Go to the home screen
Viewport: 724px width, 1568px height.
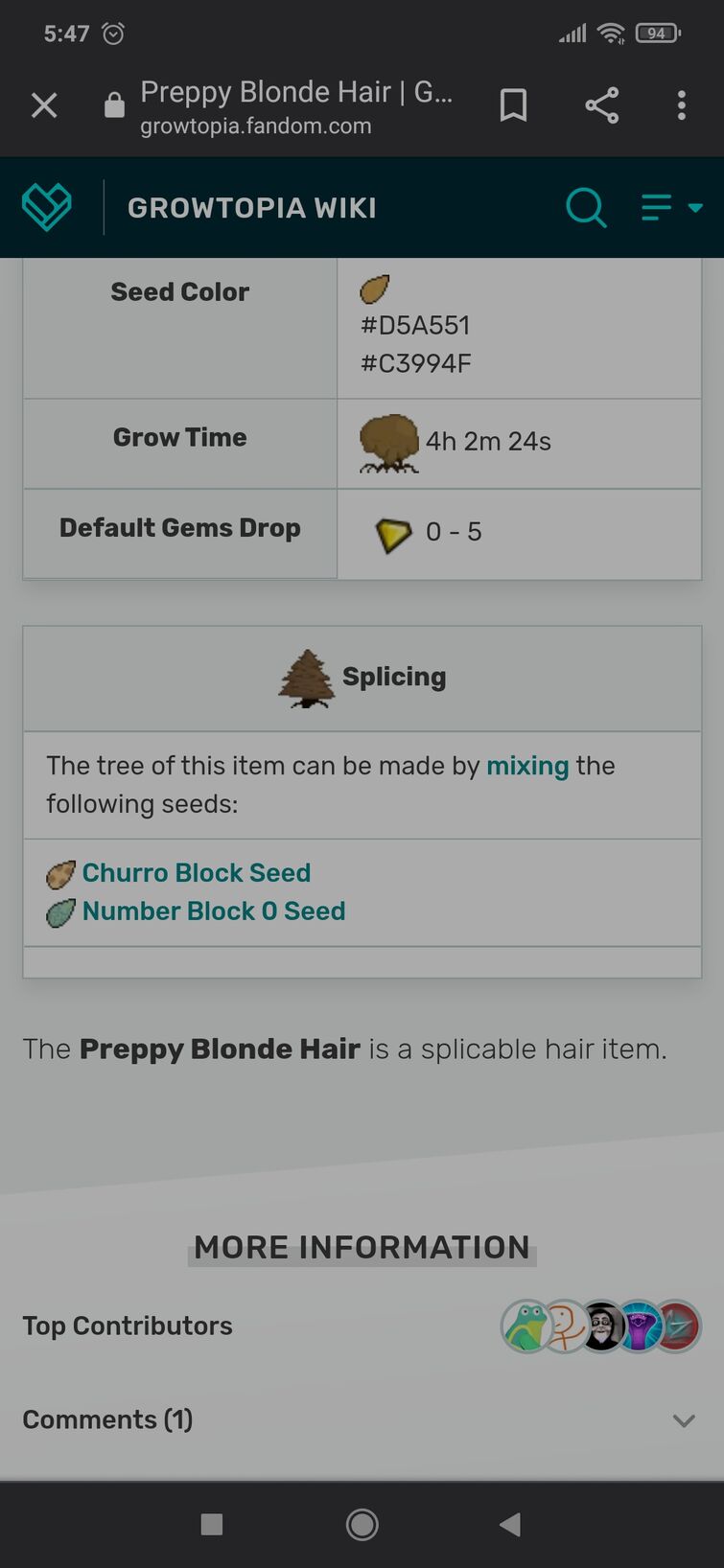coord(362,1524)
